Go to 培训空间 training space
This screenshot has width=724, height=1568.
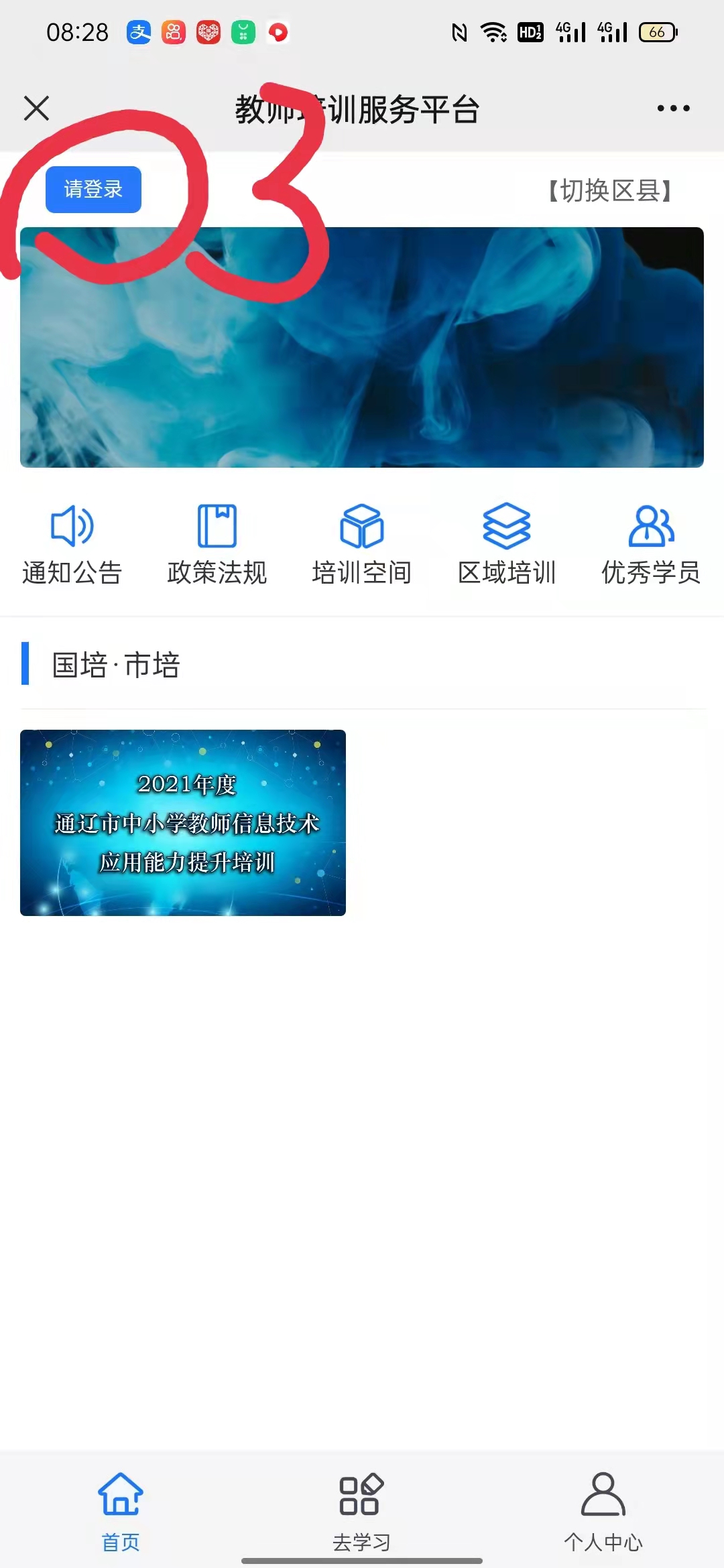point(362,544)
